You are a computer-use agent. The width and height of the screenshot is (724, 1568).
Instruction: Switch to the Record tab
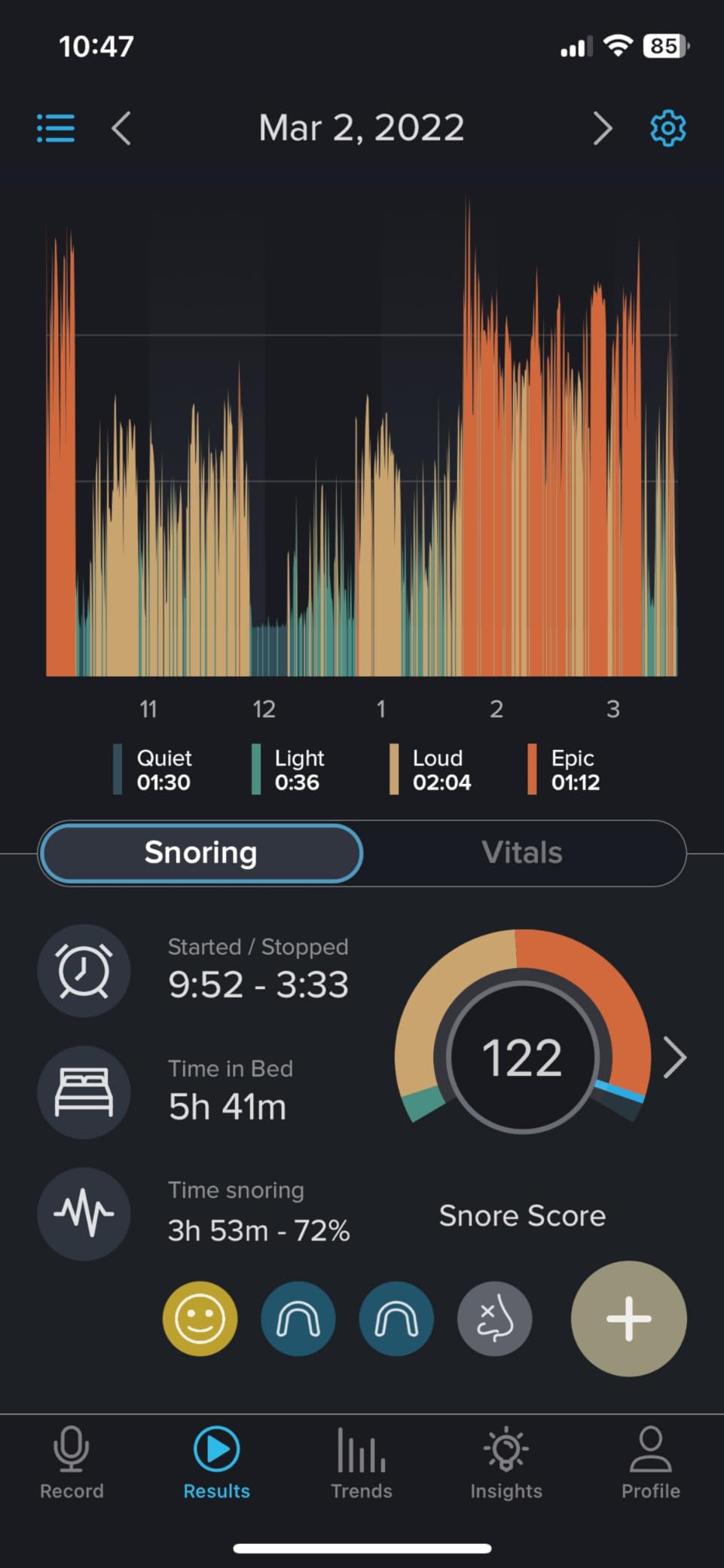[72, 1462]
